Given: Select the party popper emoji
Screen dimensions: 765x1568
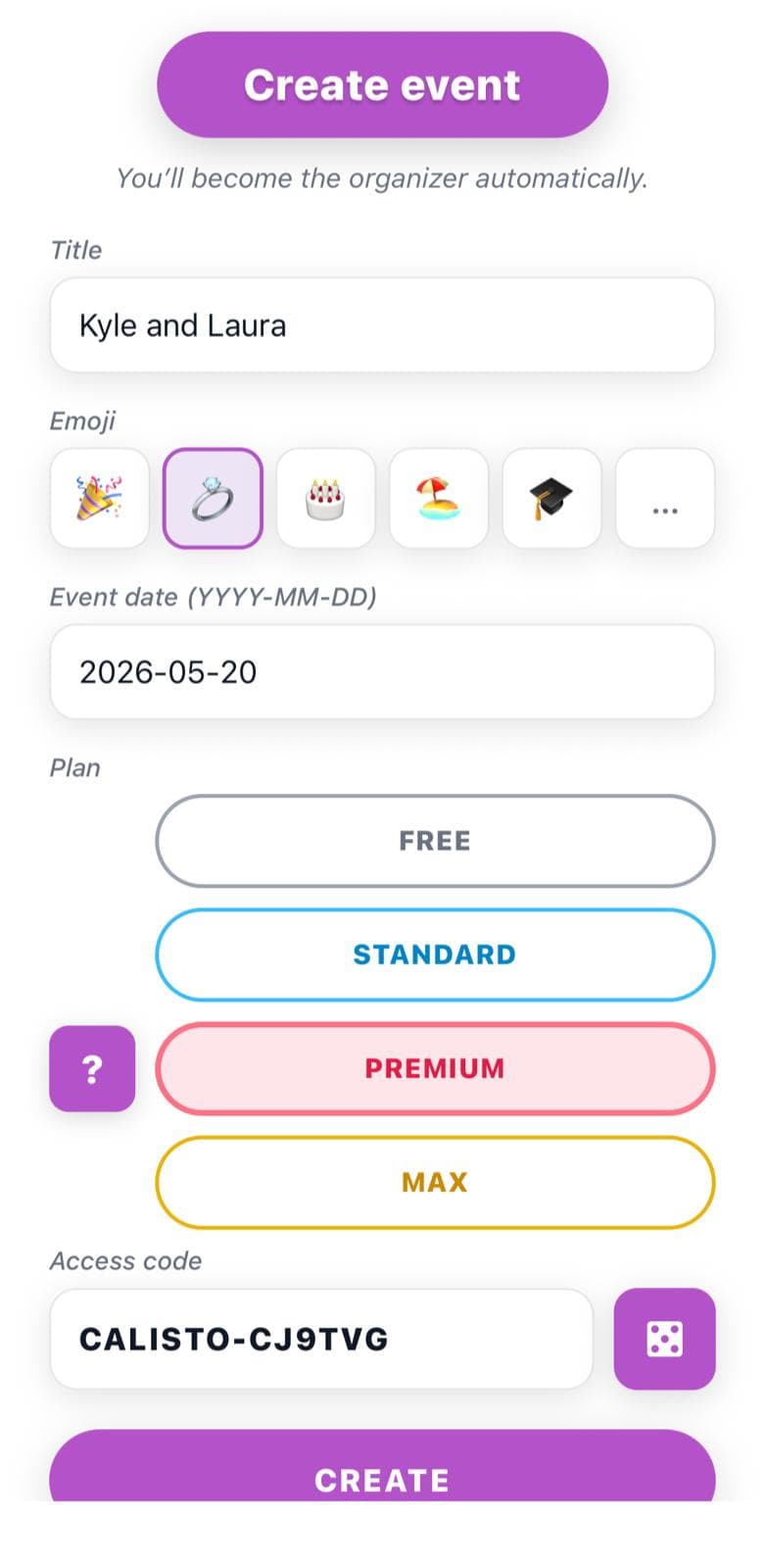Looking at the screenshot, I should point(99,499).
